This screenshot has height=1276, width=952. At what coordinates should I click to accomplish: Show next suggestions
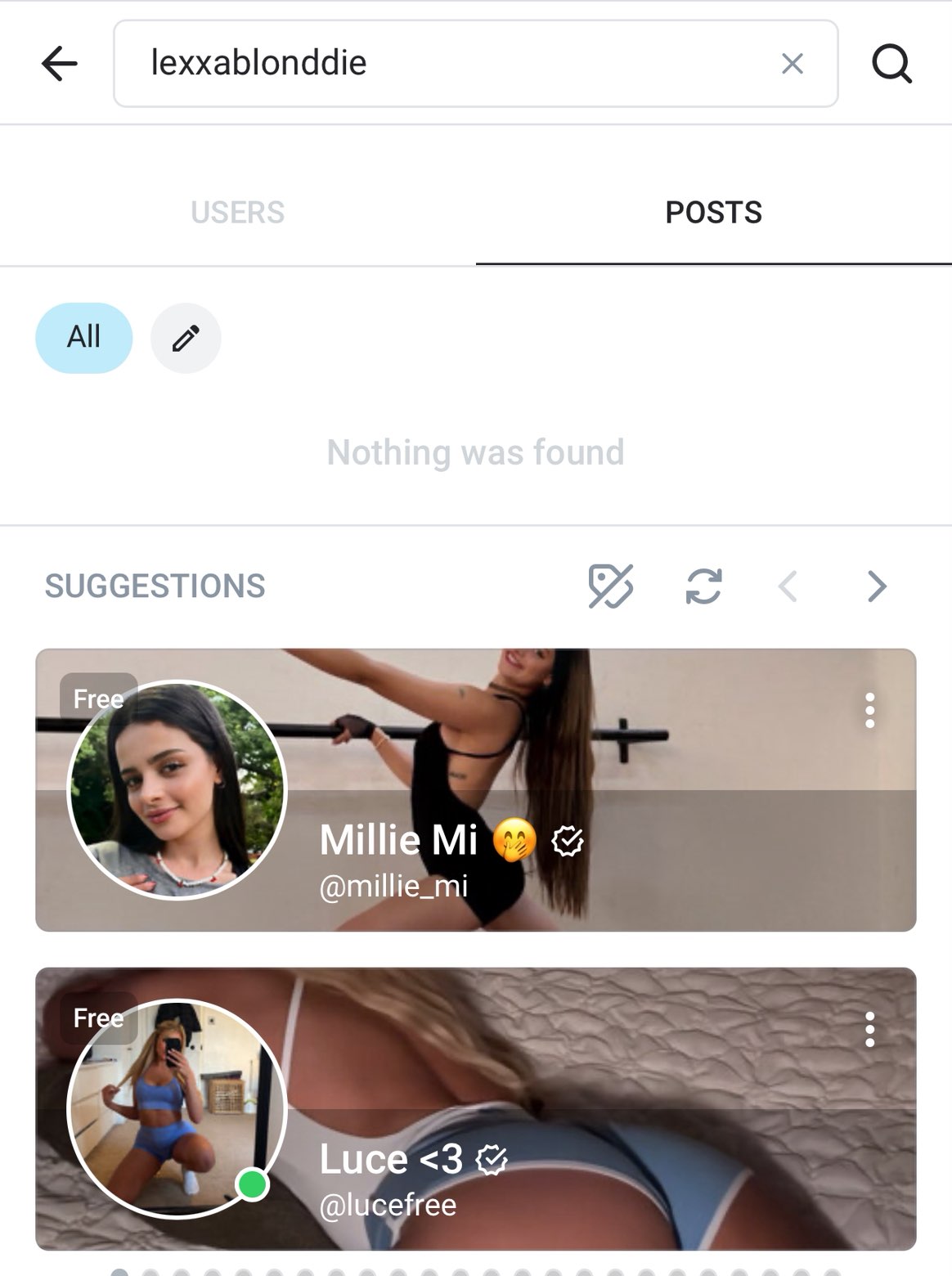point(876,586)
